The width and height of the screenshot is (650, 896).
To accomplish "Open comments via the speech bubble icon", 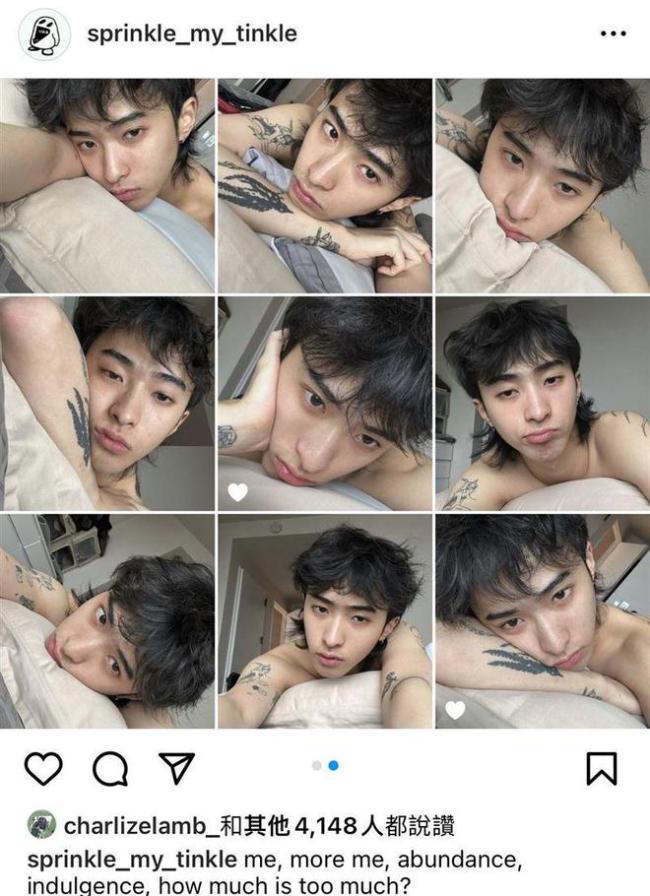I will 109,767.
